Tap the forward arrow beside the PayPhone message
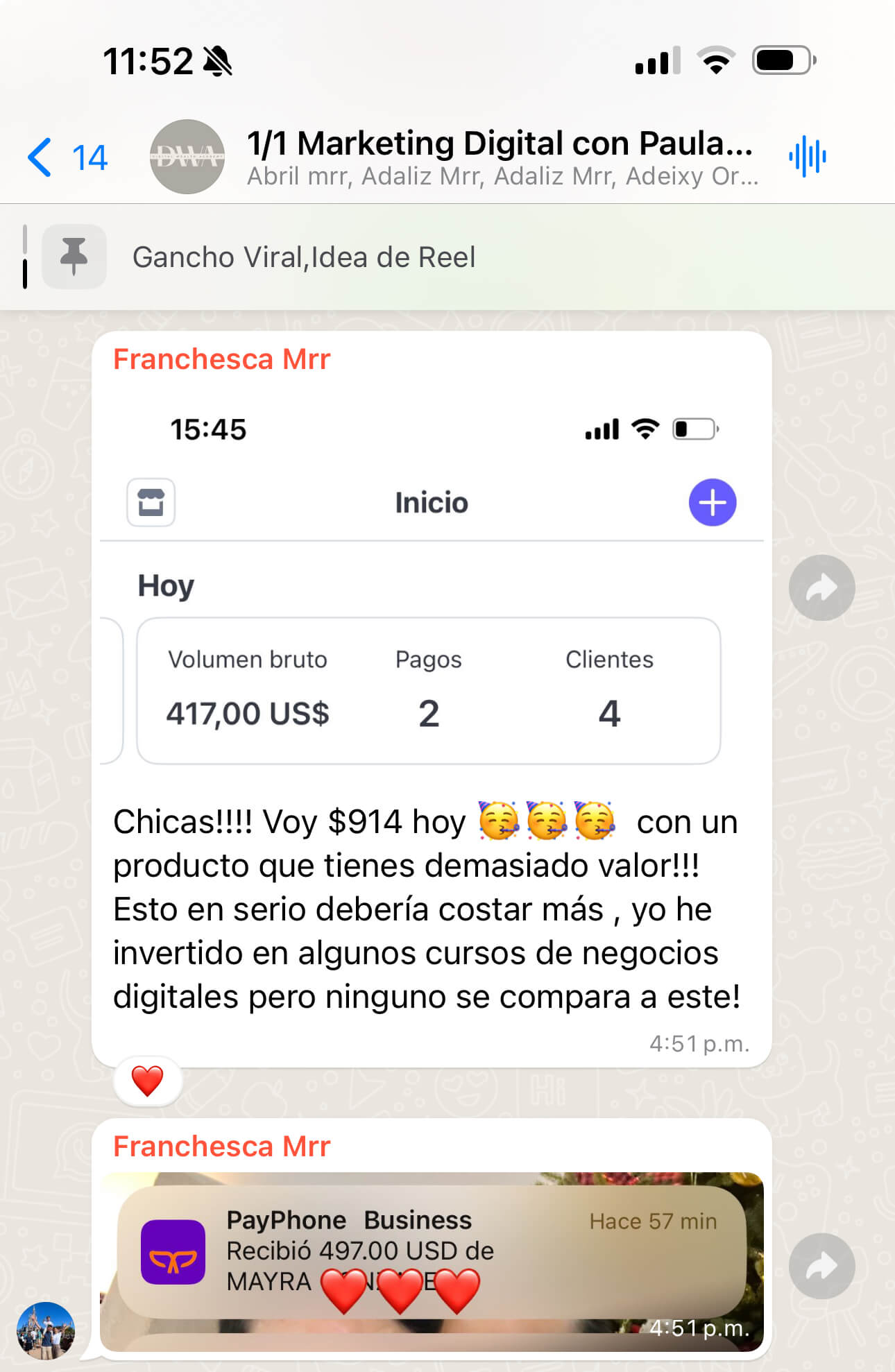This screenshot has width=895, height=1372. [821, 1267]
